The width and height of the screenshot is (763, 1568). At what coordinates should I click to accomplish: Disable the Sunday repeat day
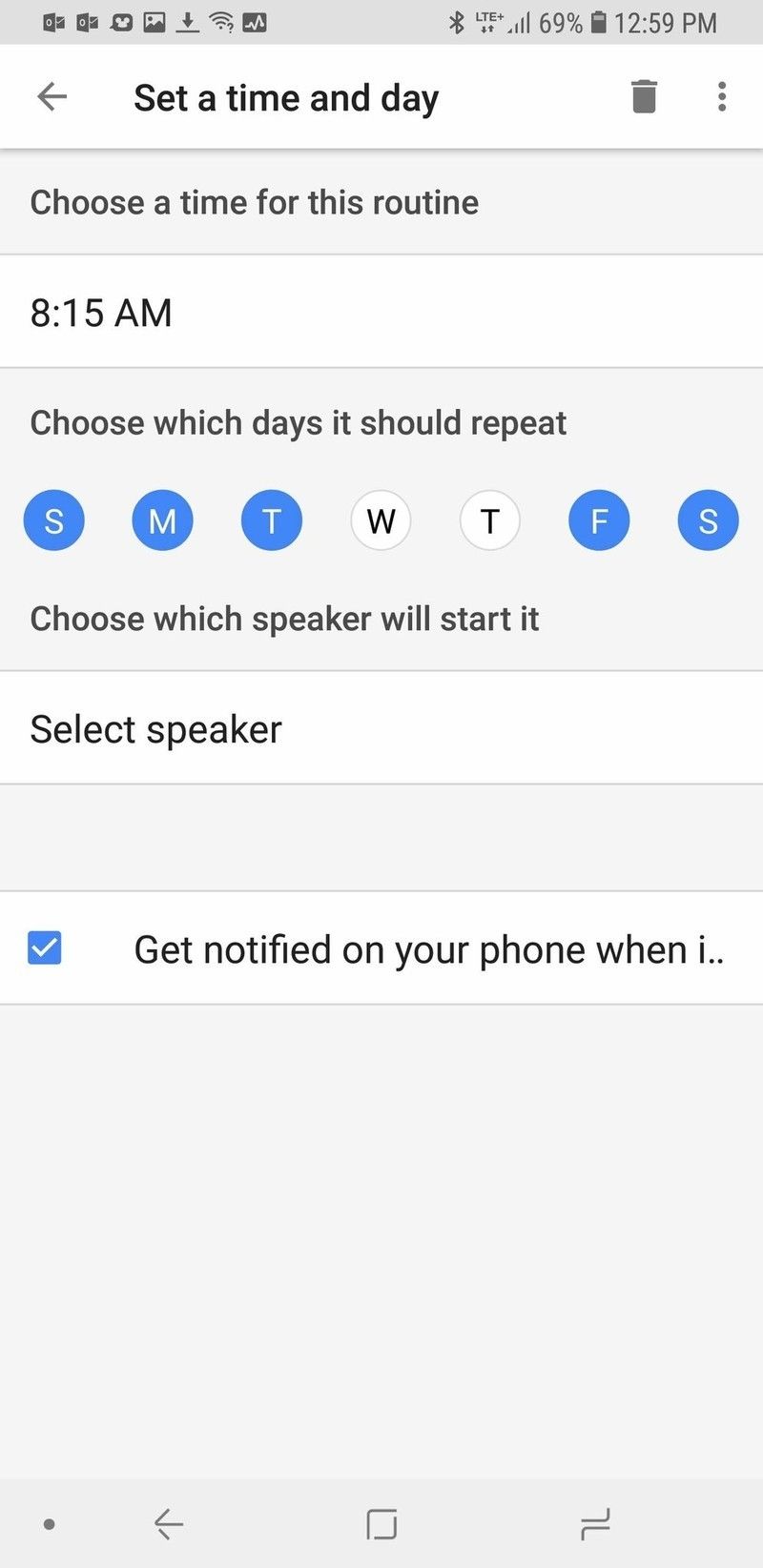click(54, 519)
